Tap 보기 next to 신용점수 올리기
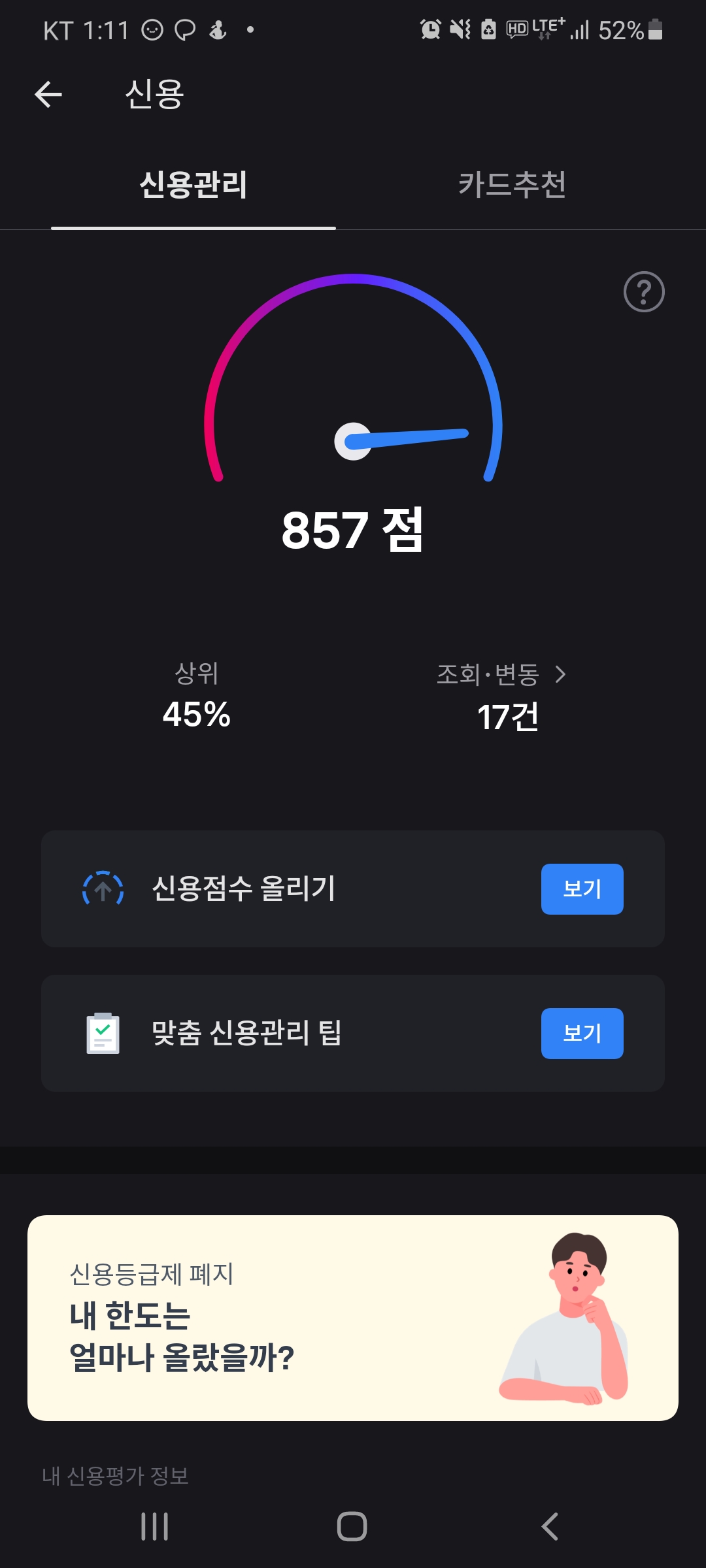Viewport: 706px width, 1568px height. [x=582, y=889]
